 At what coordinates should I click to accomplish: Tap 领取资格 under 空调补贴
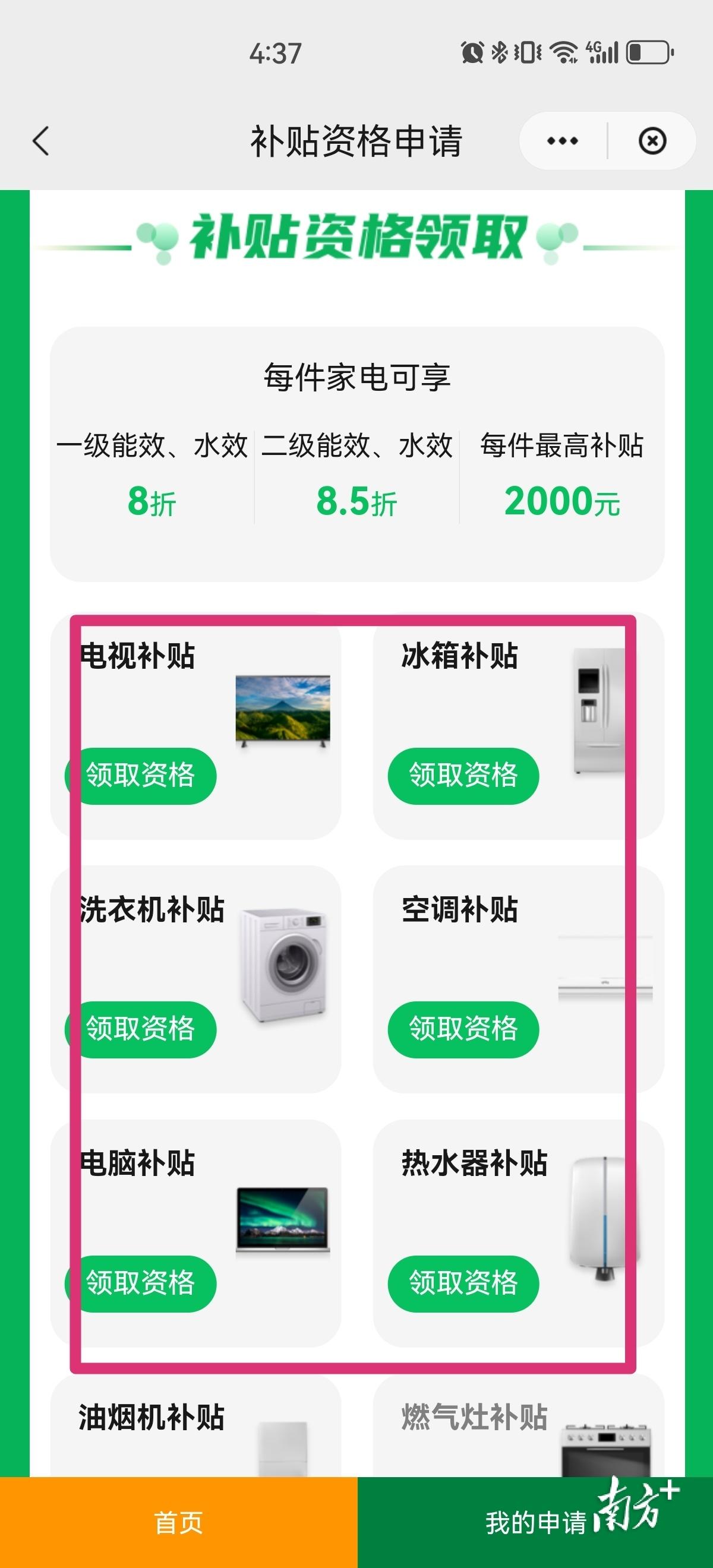[x=463, y=1029]
